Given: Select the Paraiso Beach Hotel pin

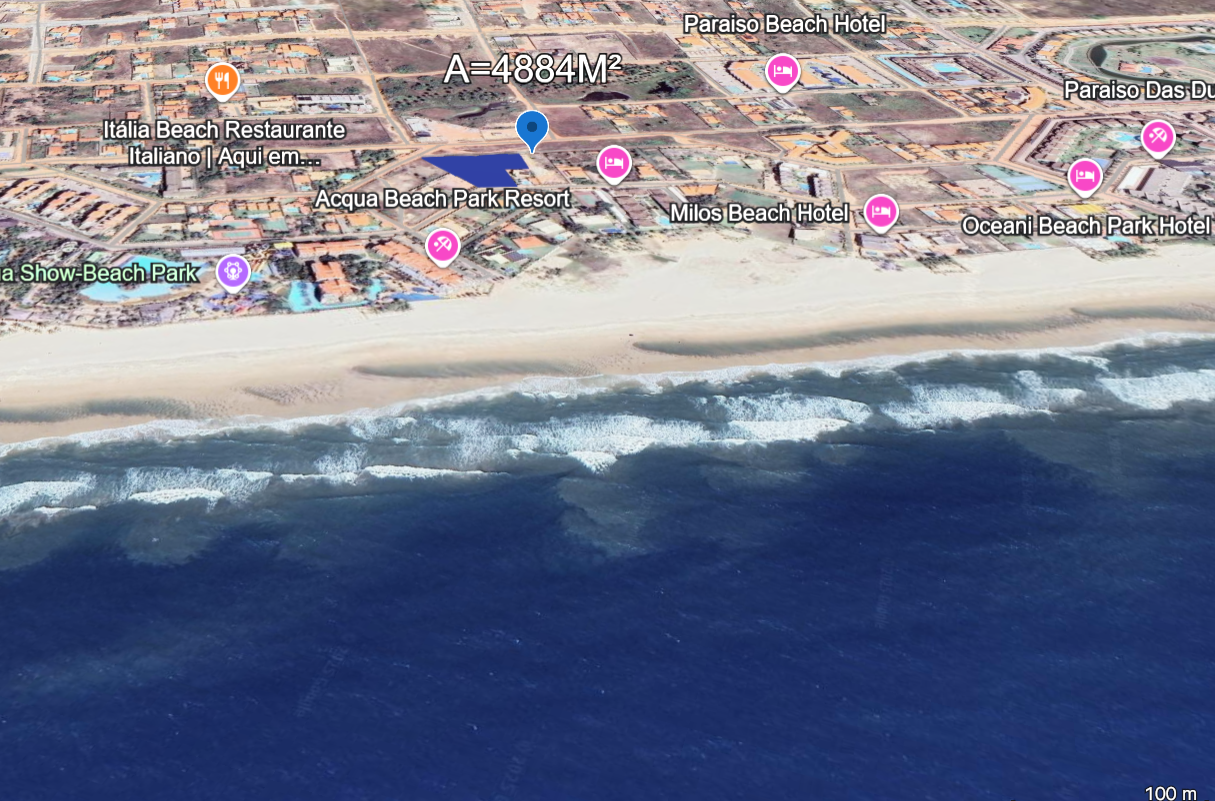Looking at the screenshot, I should 781,71.
